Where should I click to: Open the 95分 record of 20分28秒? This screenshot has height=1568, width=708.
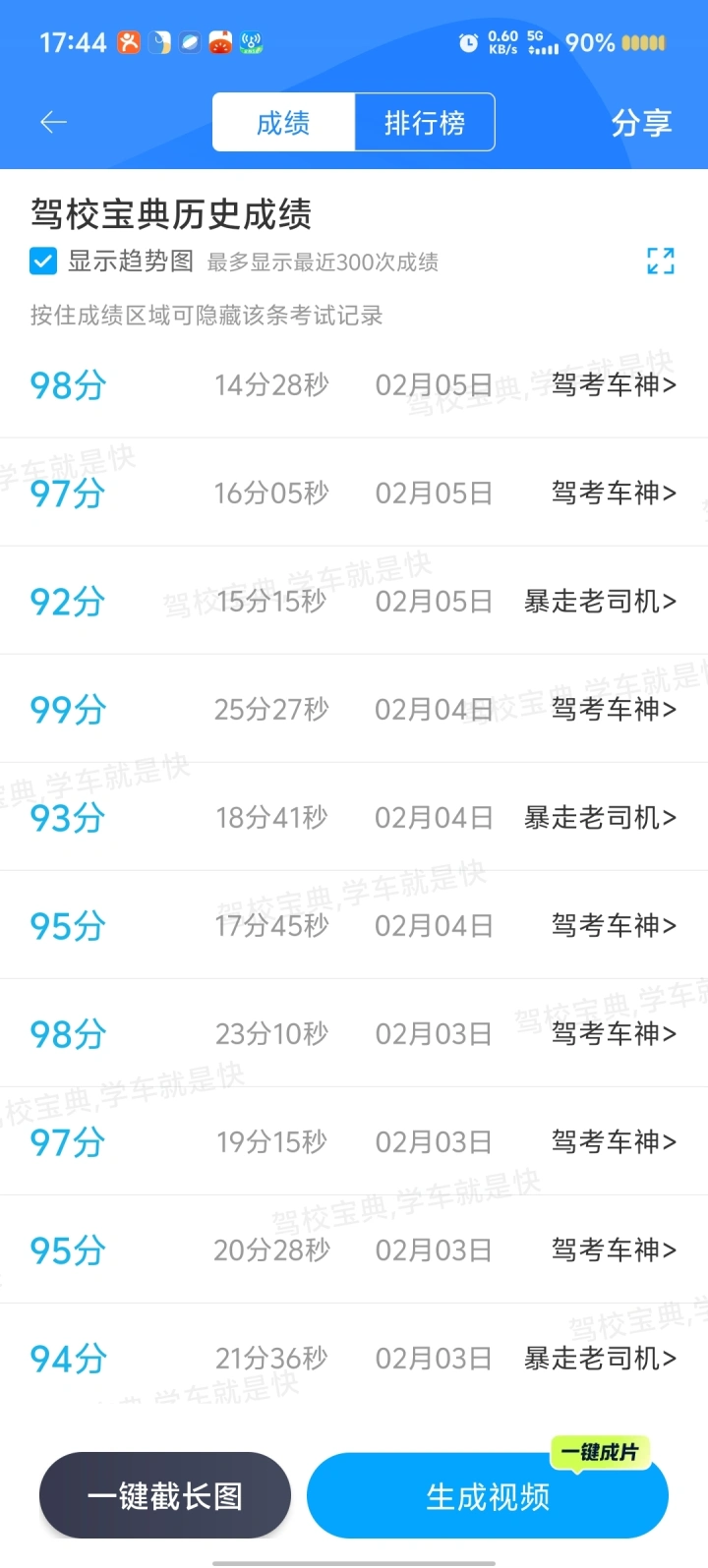pyautogui.click(x=354, y=1249)
